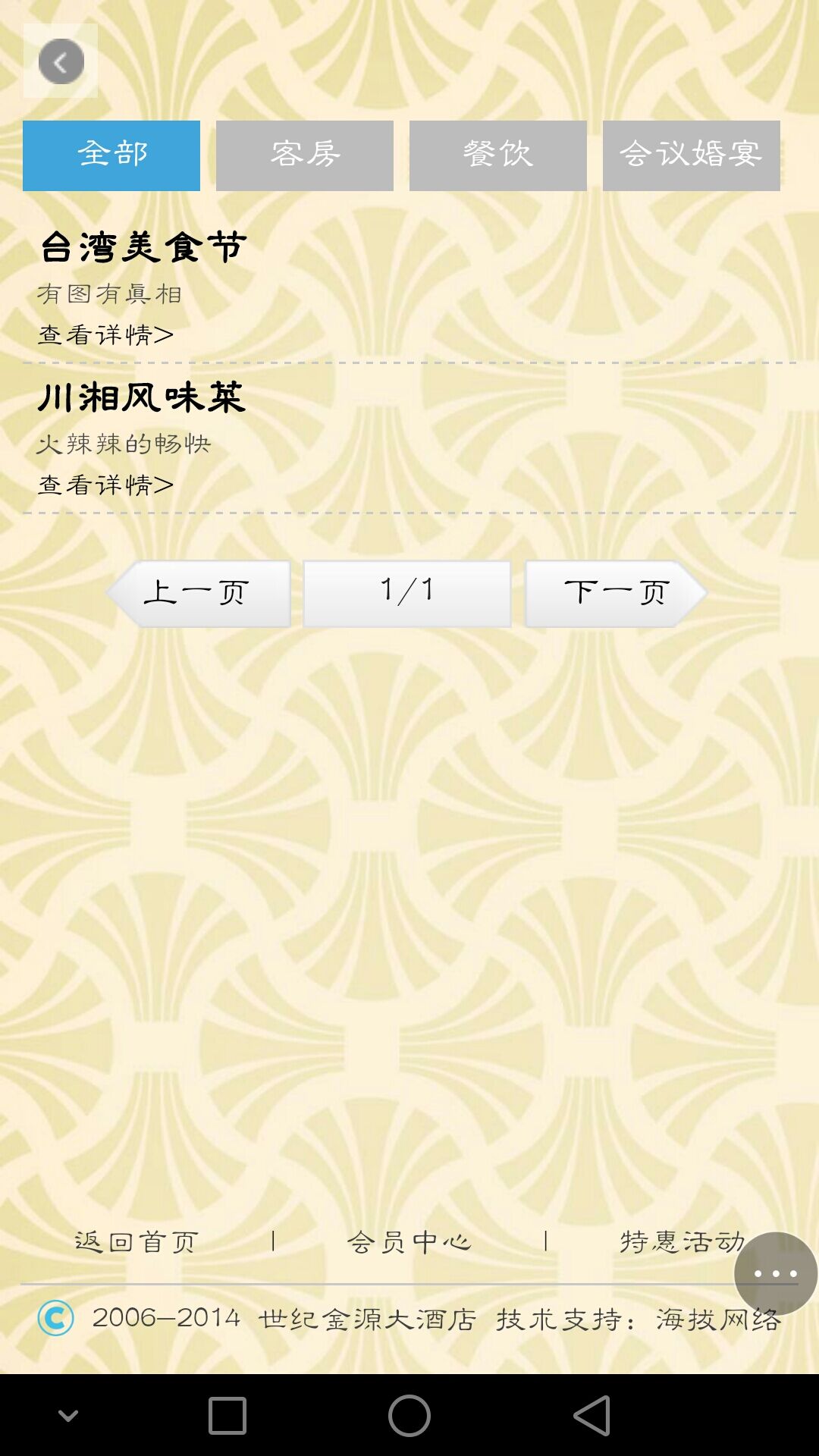The width and height of the screenshot is (819, 1456).
Task: Switch to the 会议婚宴 tab
Action: (x=691, y=155)
